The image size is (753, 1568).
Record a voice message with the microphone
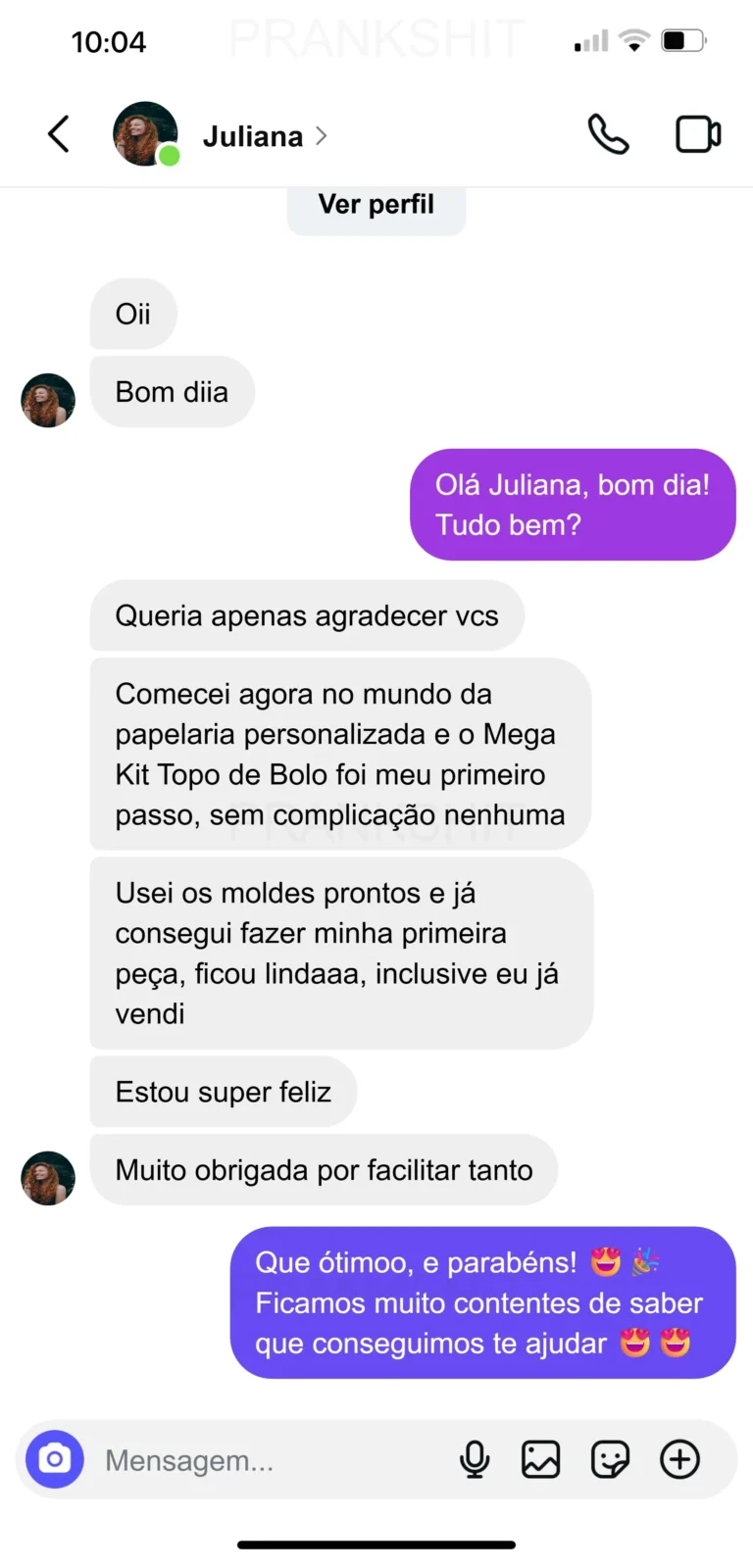475,1459
